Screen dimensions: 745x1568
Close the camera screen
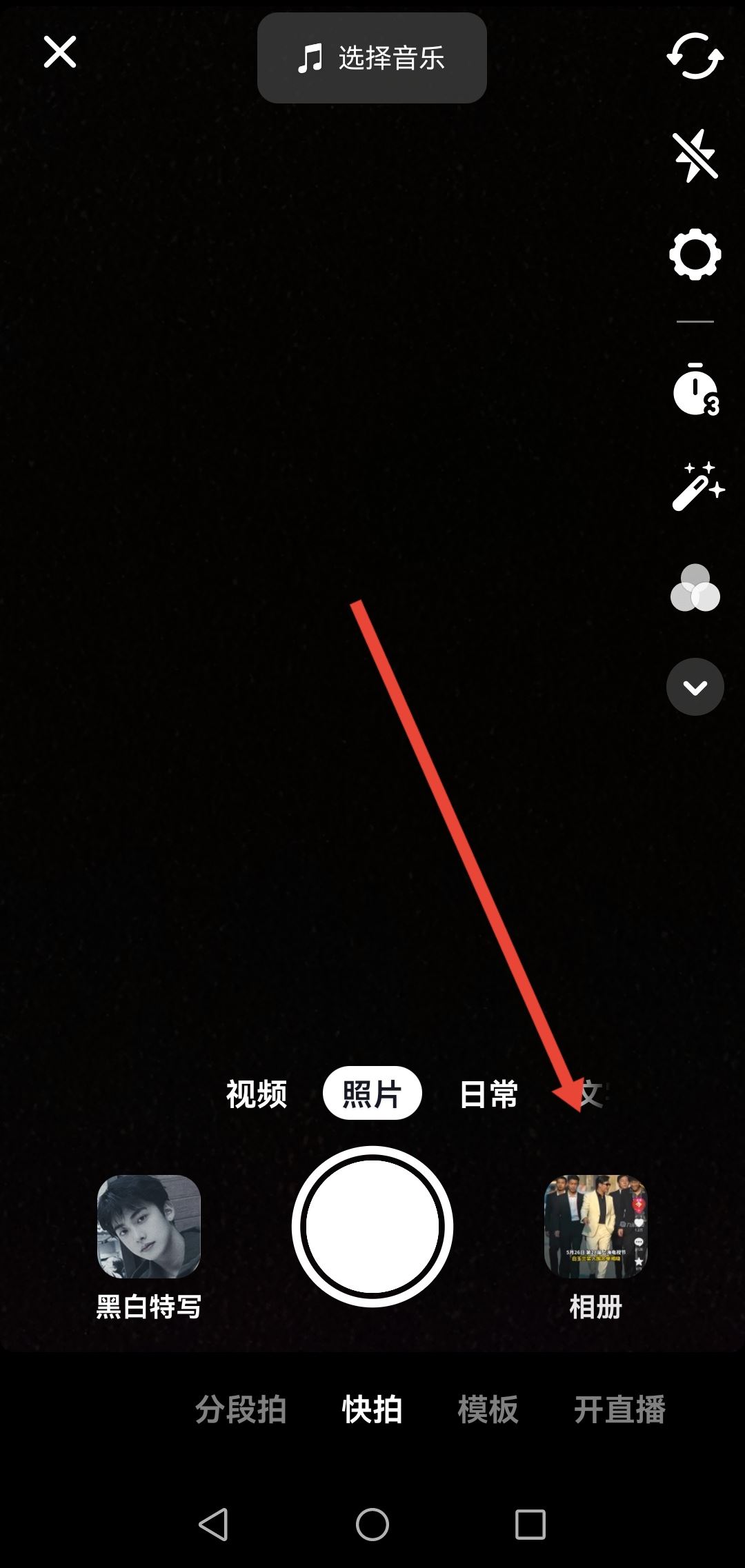click(x=60, y=52)
